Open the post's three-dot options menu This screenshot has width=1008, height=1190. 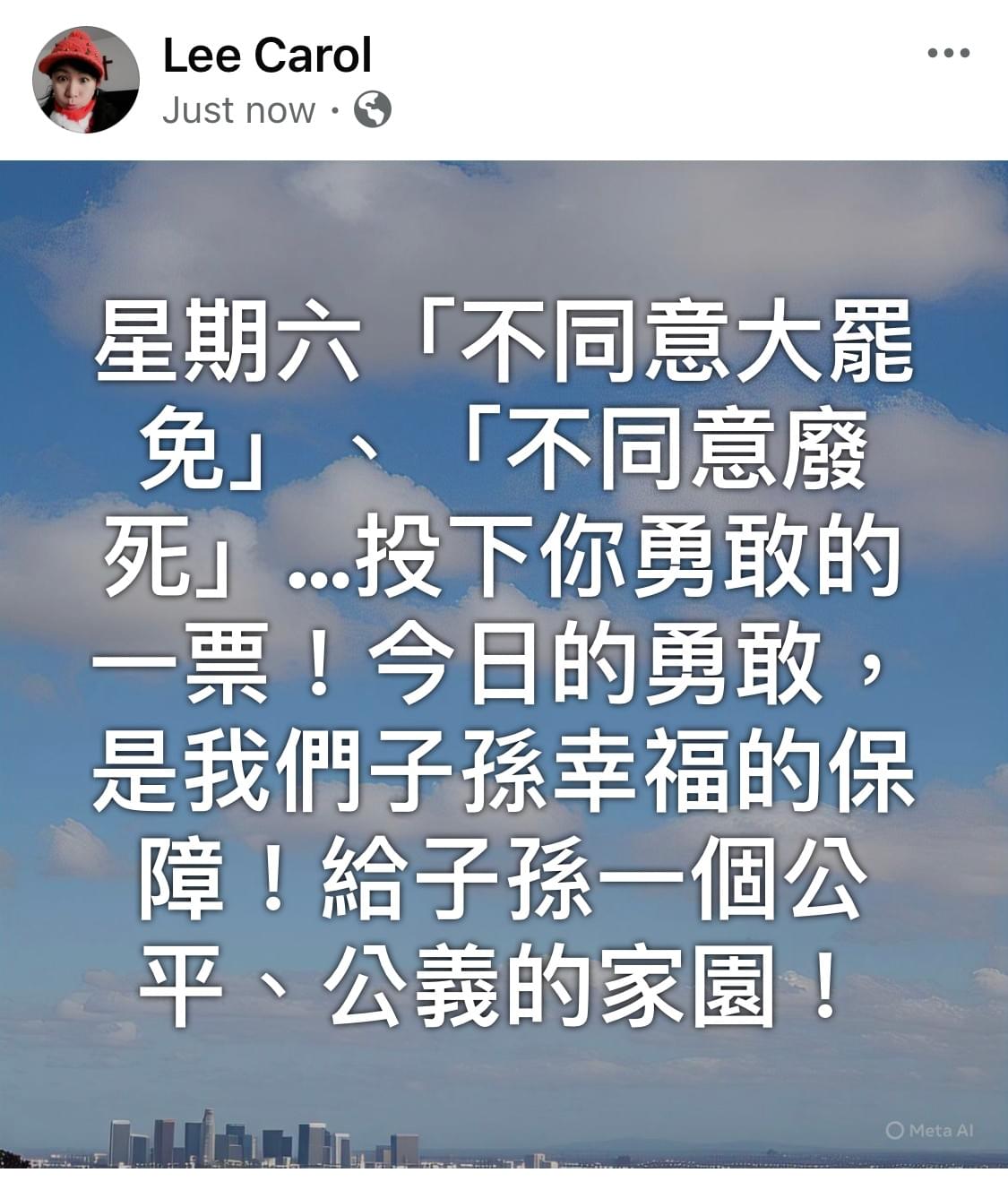click(x=948, y=54)
